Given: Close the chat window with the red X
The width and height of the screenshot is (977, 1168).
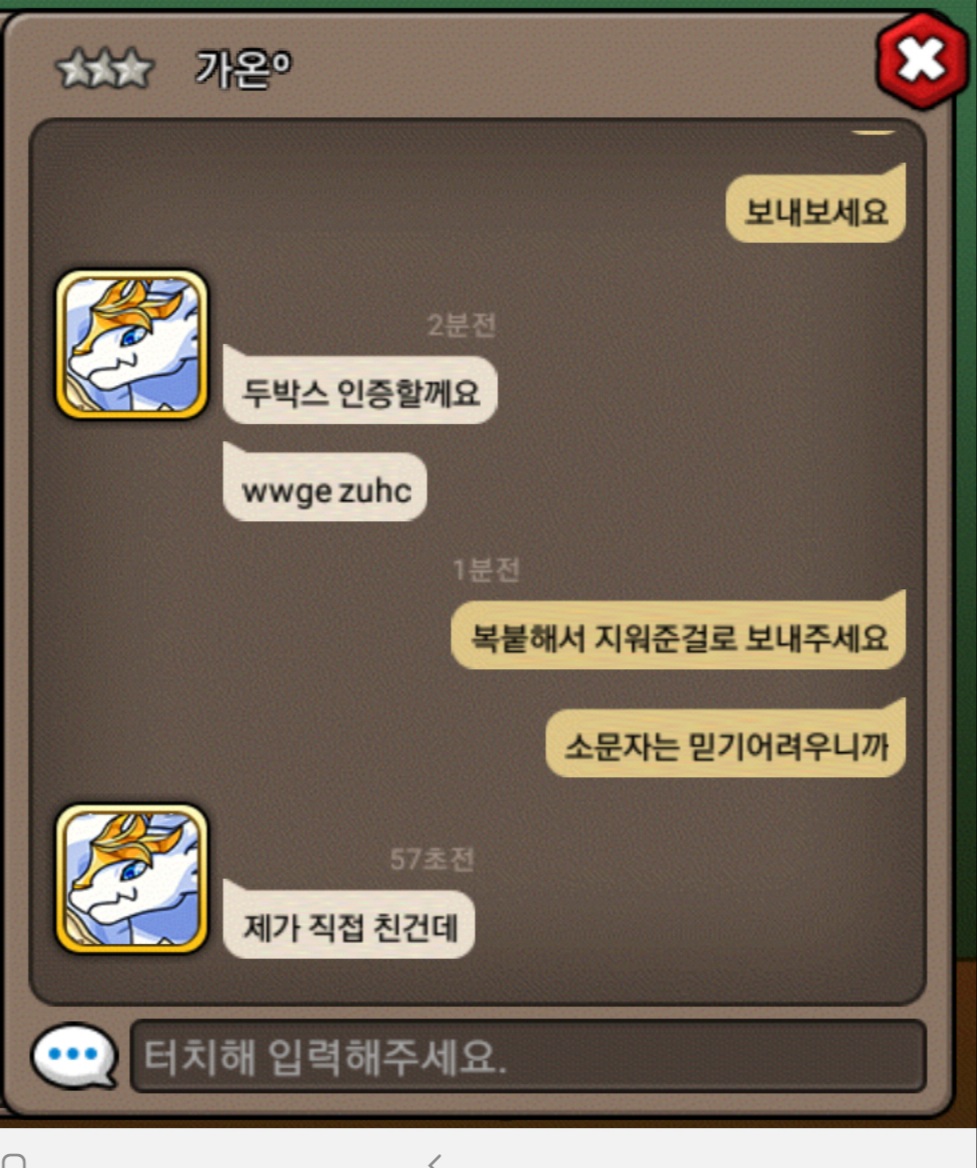Looking at the screenshot, I should point(920,61).
